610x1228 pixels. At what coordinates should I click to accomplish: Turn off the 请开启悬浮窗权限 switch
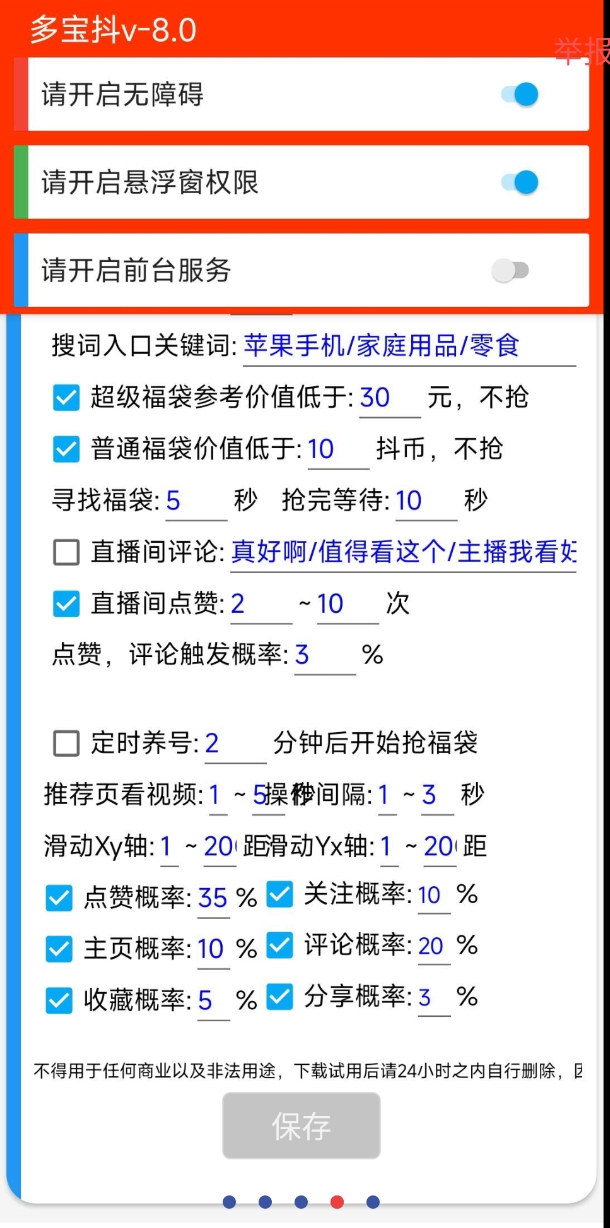(x=519, y=182)
